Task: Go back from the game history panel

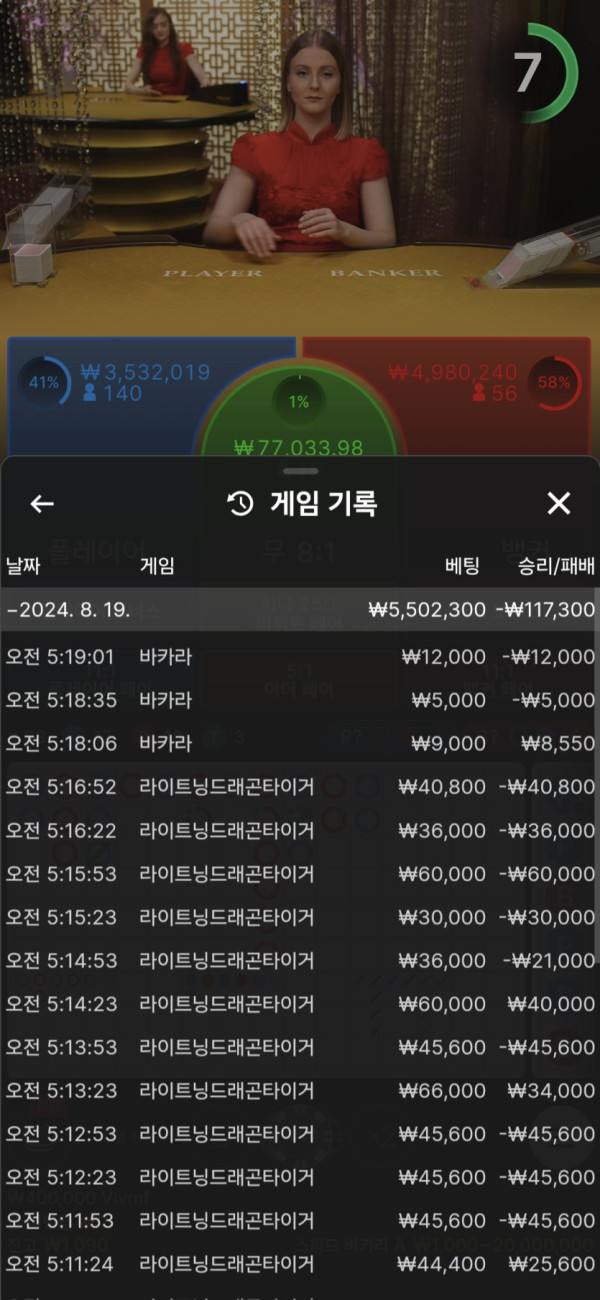Action: (x=42, y=503)
